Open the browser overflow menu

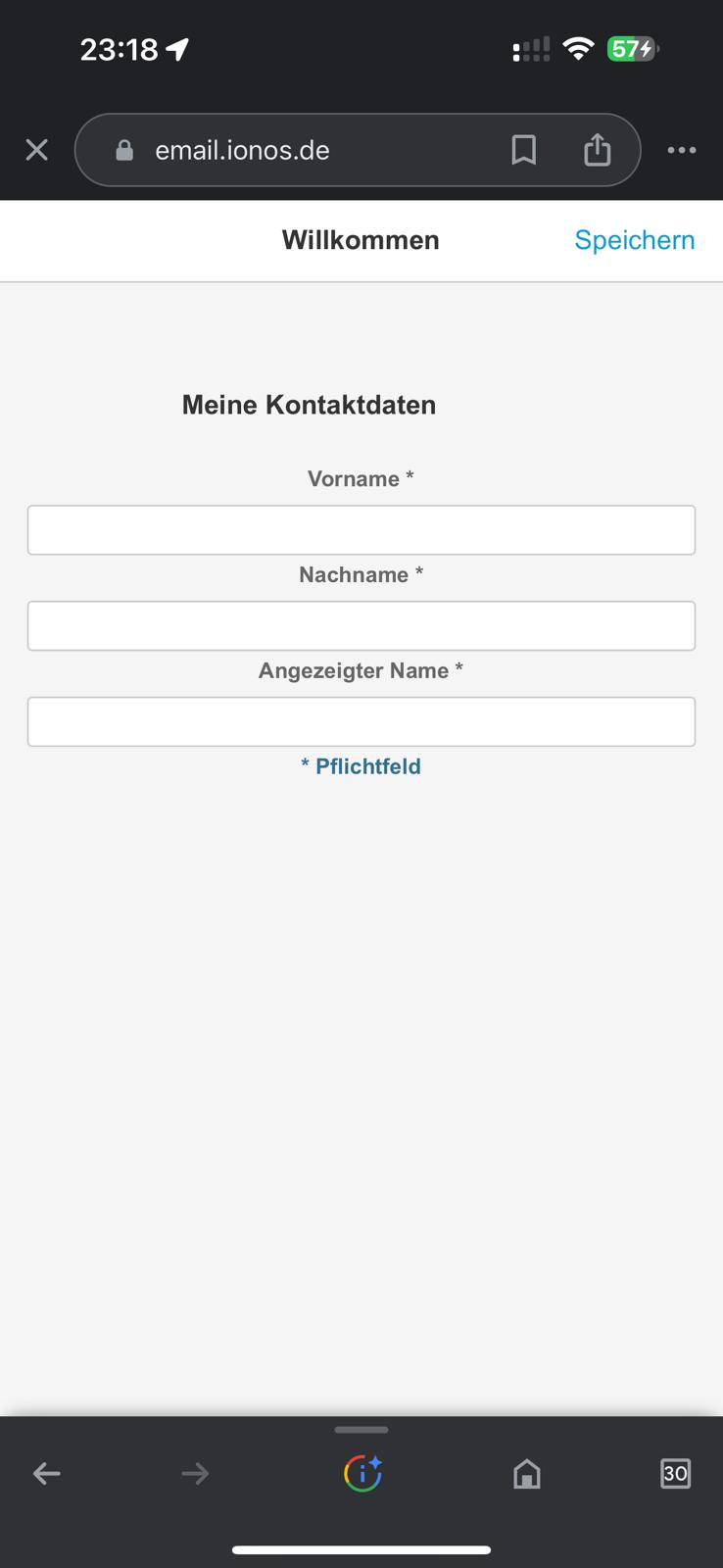coord(682,150)
